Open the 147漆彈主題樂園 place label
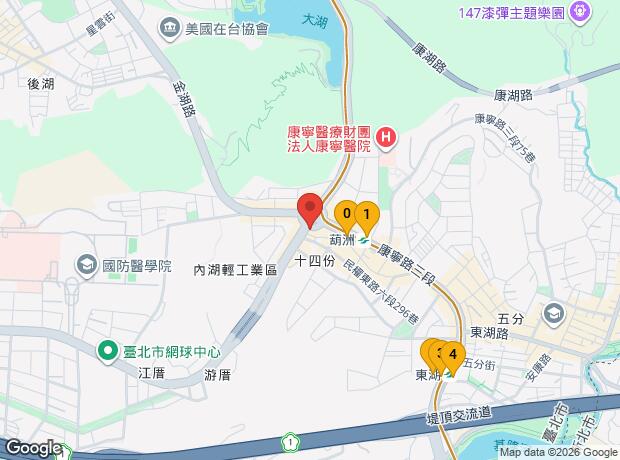The image size is (620, 460). (x=580, y=13)
